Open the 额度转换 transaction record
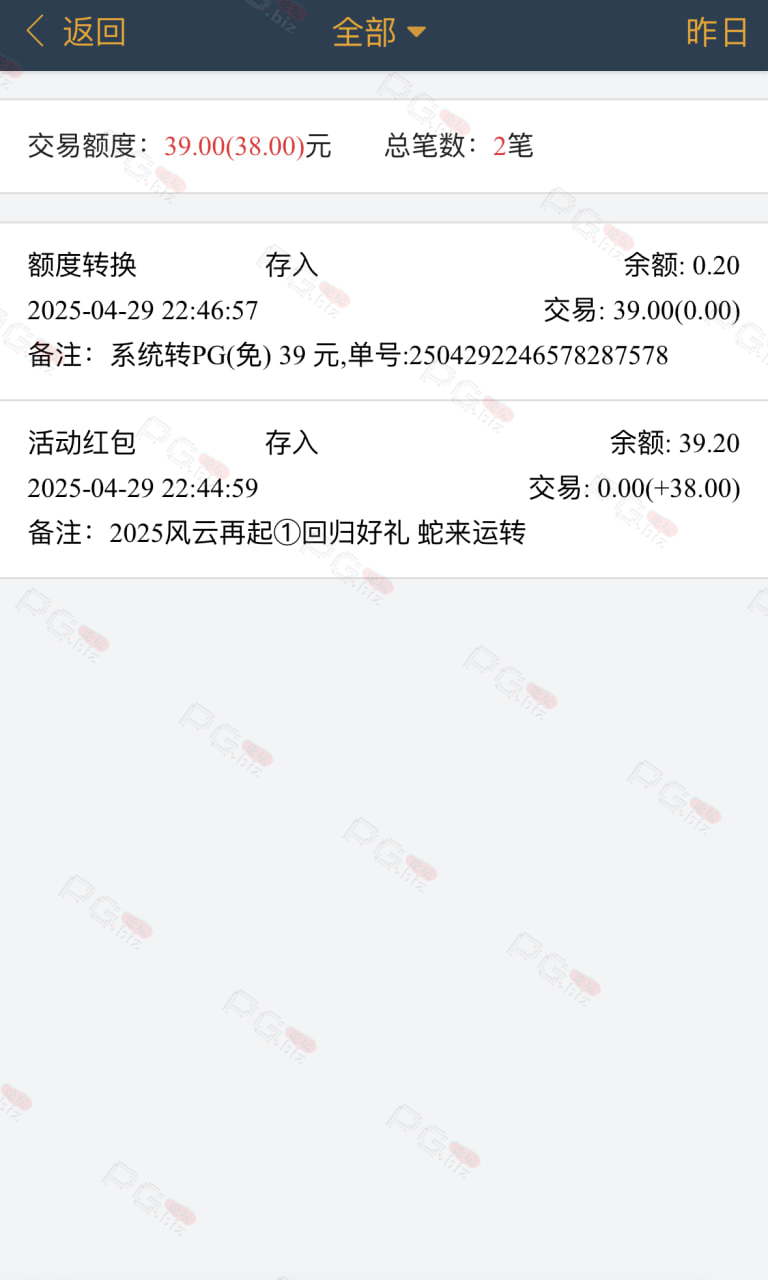Image resolution: width=768 pixels, height=1280 pixels. (x=384, y=311)
